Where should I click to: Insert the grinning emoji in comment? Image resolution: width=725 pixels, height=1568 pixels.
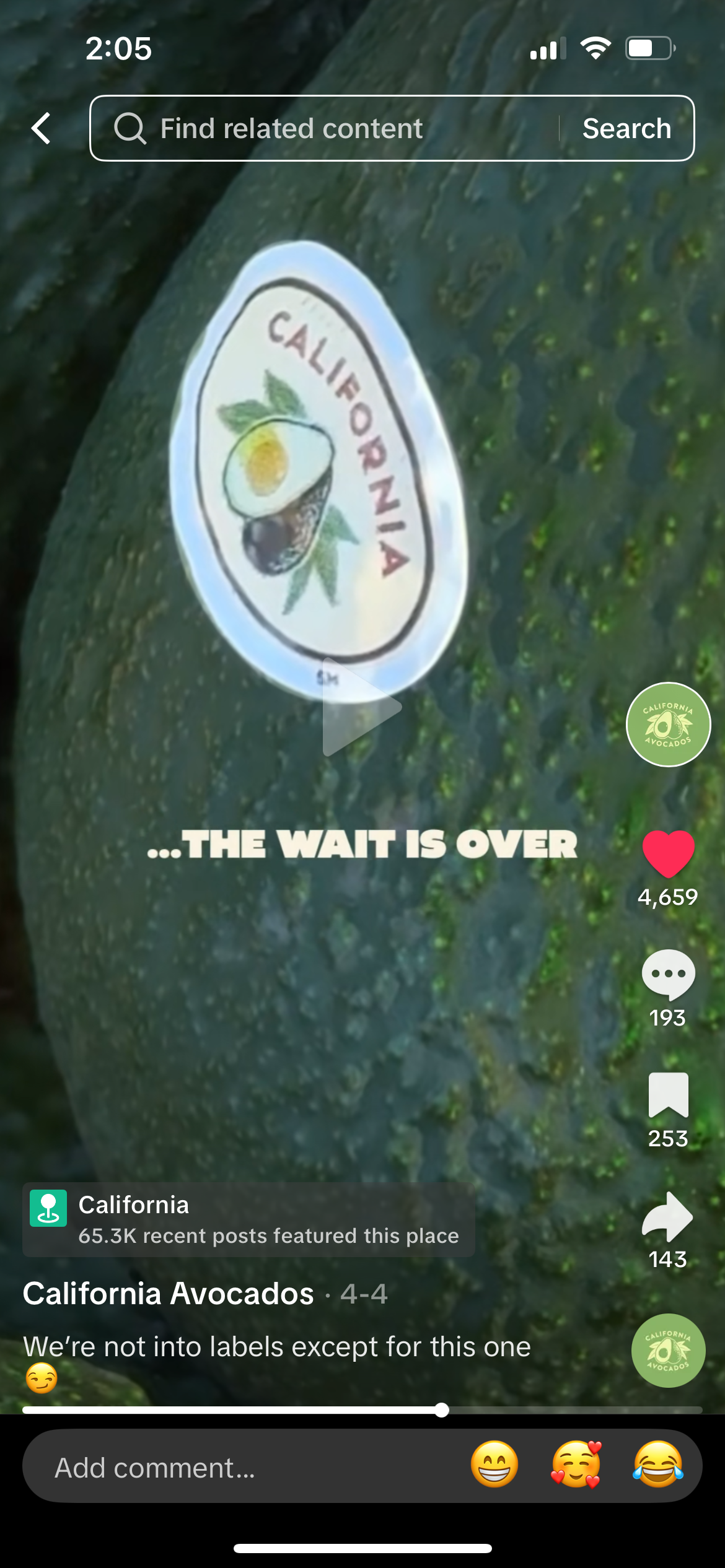pos(494,1465)
